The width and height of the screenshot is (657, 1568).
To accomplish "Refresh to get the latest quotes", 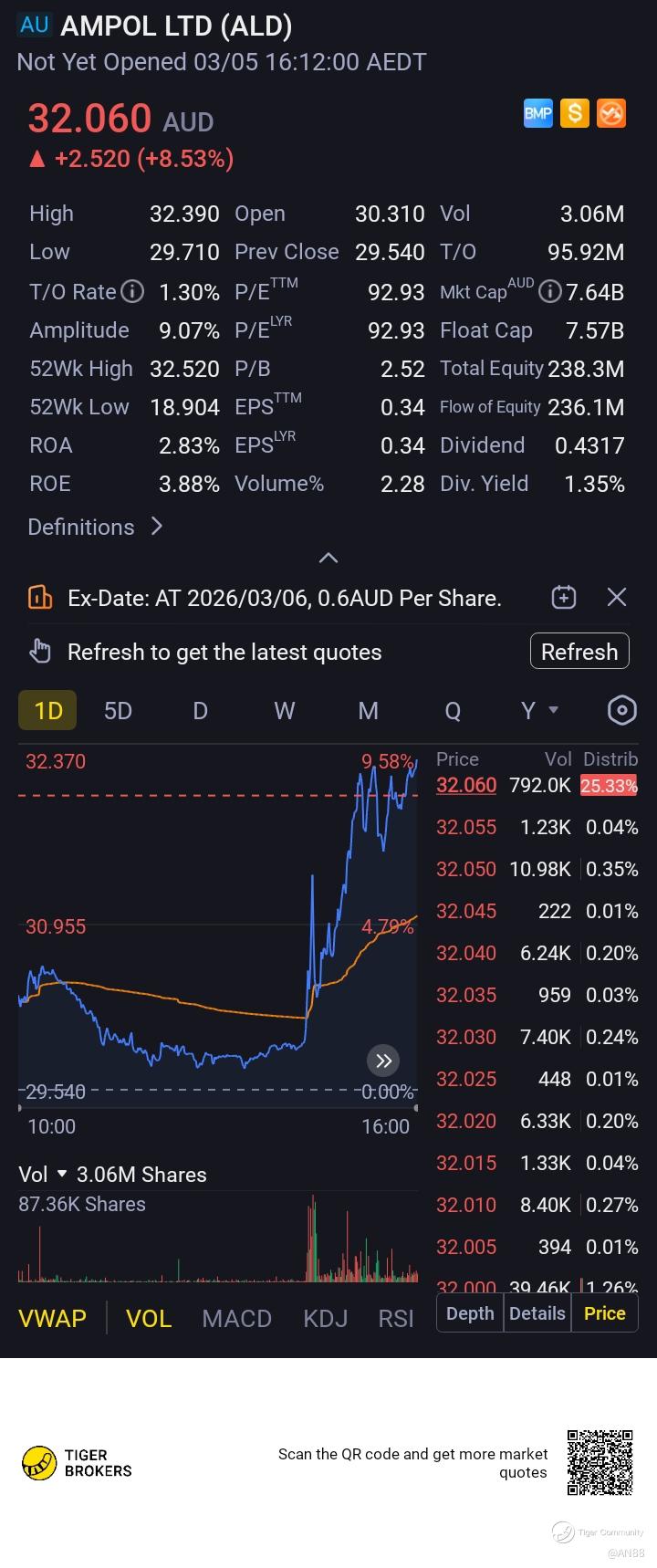I will (579, 652).
